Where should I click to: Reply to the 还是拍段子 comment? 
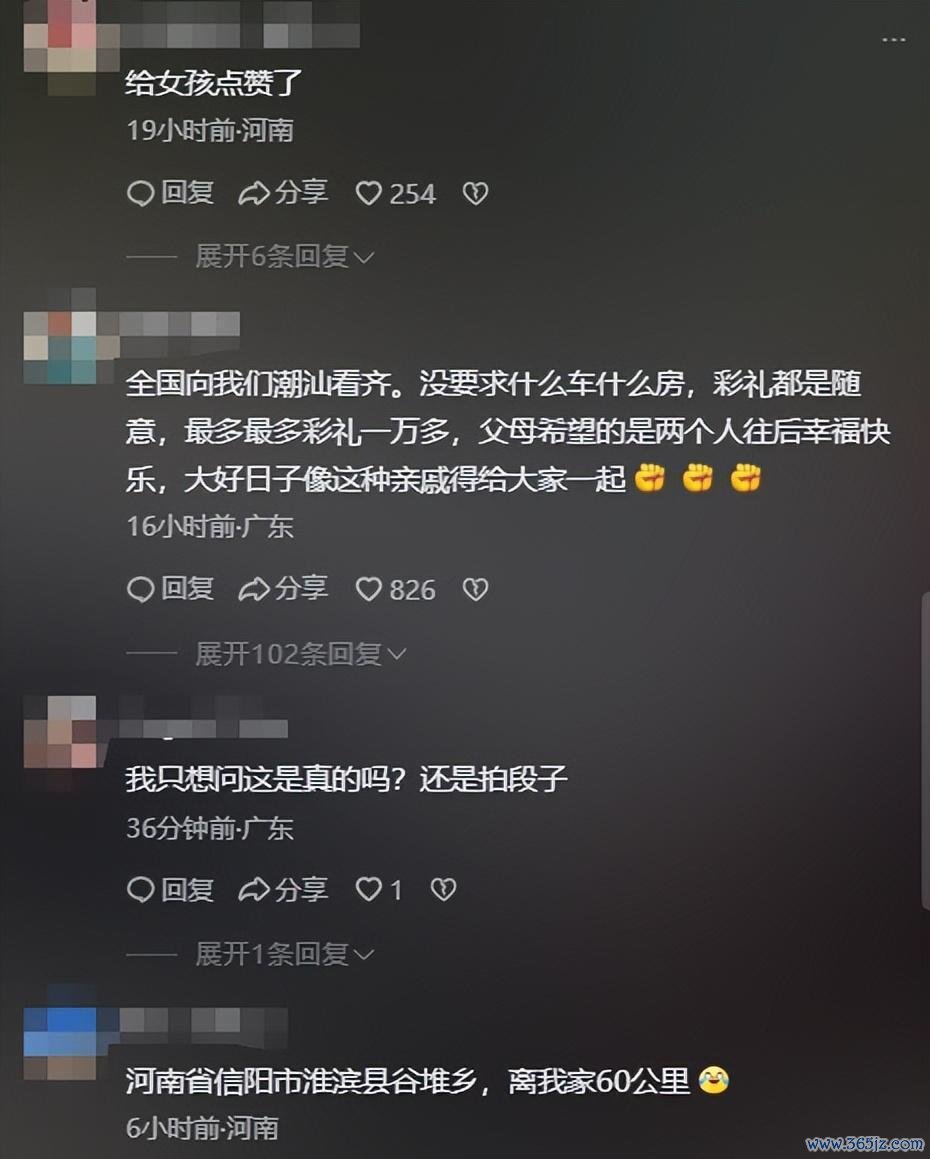tap(171, 889)
